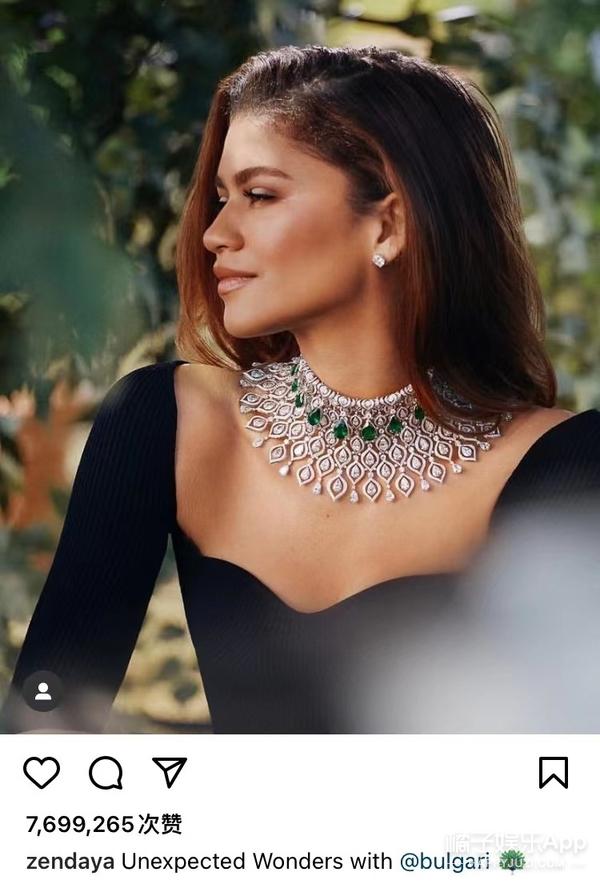
Task: Share the post via paper plane icon
Action: click(169, 771)
